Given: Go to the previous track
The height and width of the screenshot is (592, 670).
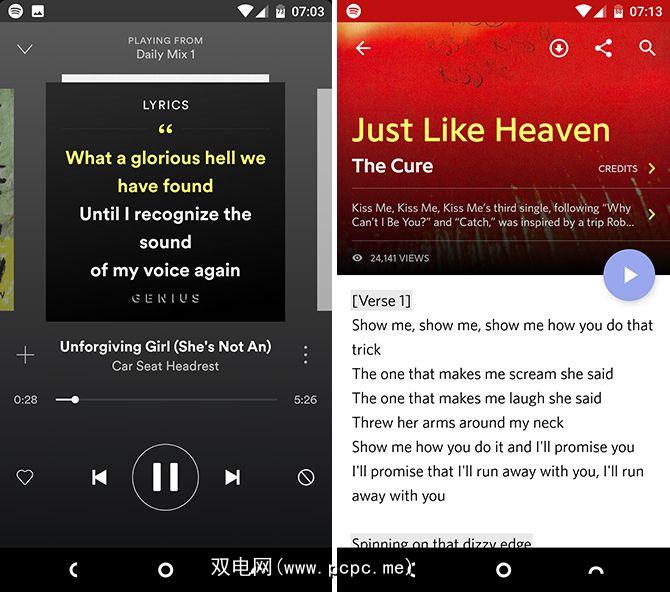Looking at the screenshot, I should [x=99, y=477].
